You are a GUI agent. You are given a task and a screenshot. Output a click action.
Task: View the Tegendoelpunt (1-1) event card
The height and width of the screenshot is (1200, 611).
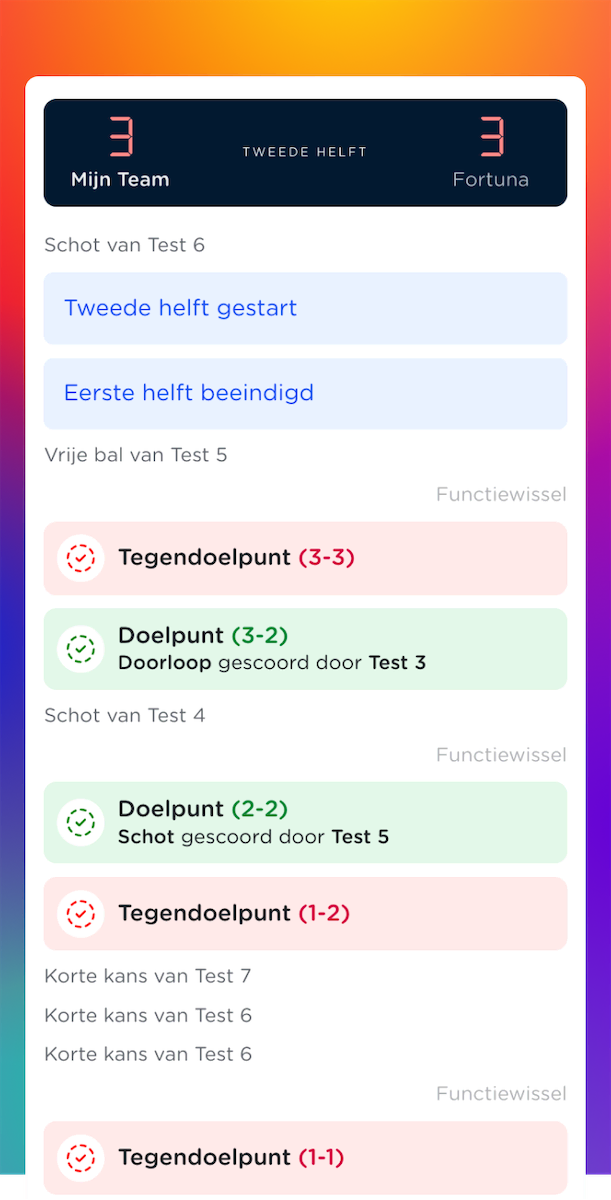pos(305,1158)
